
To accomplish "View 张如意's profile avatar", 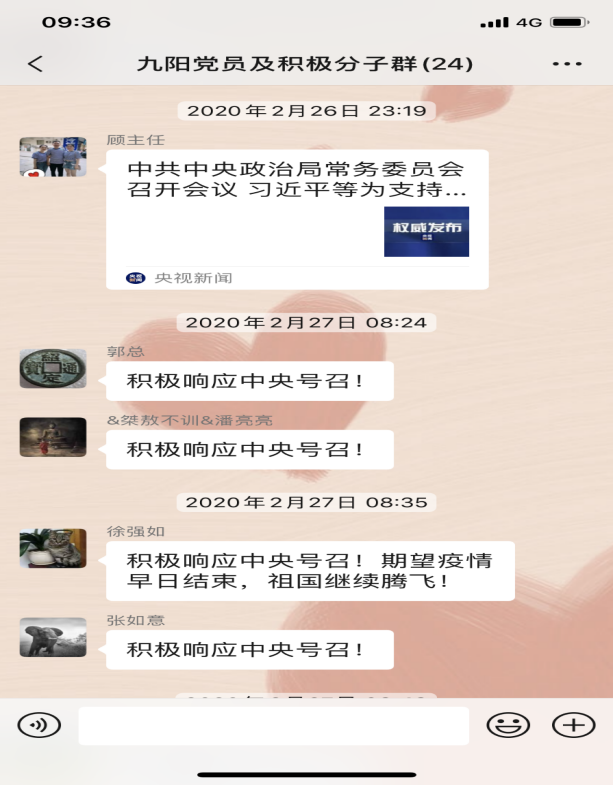I will [52, 637].
